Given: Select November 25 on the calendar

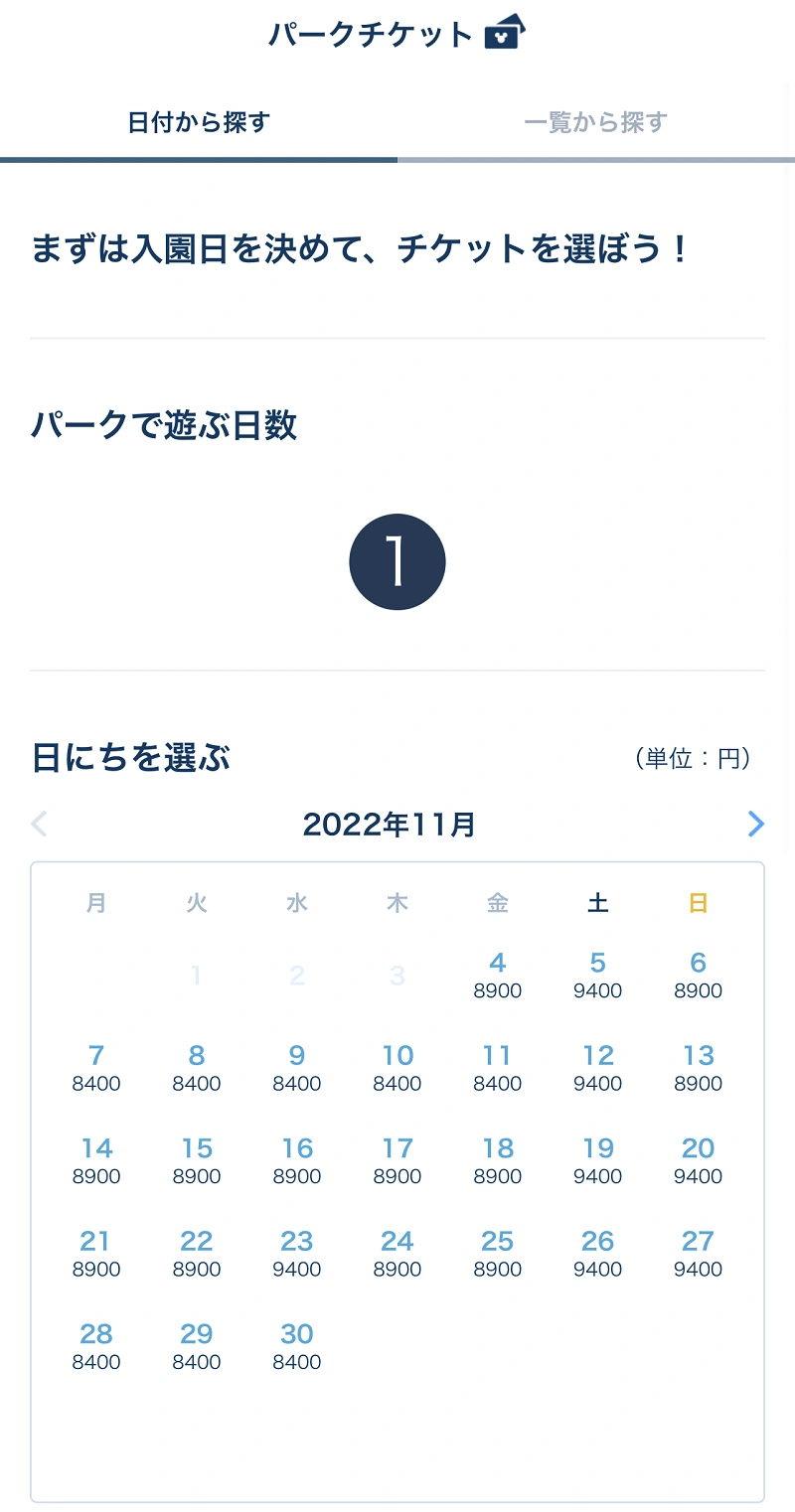Looking at the screenshot, I should click(498, 1254).
